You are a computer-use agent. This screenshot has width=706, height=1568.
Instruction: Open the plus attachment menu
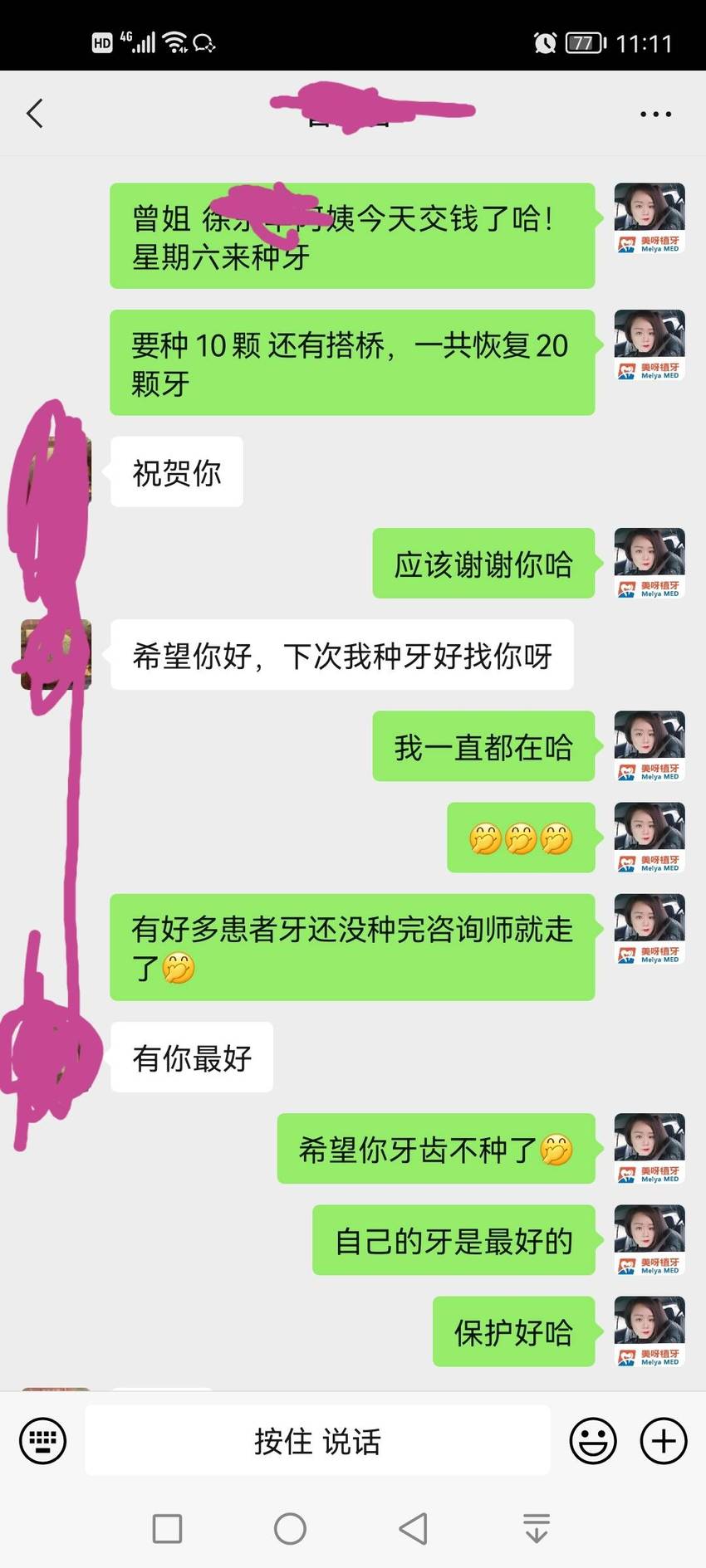point(664,1440)
